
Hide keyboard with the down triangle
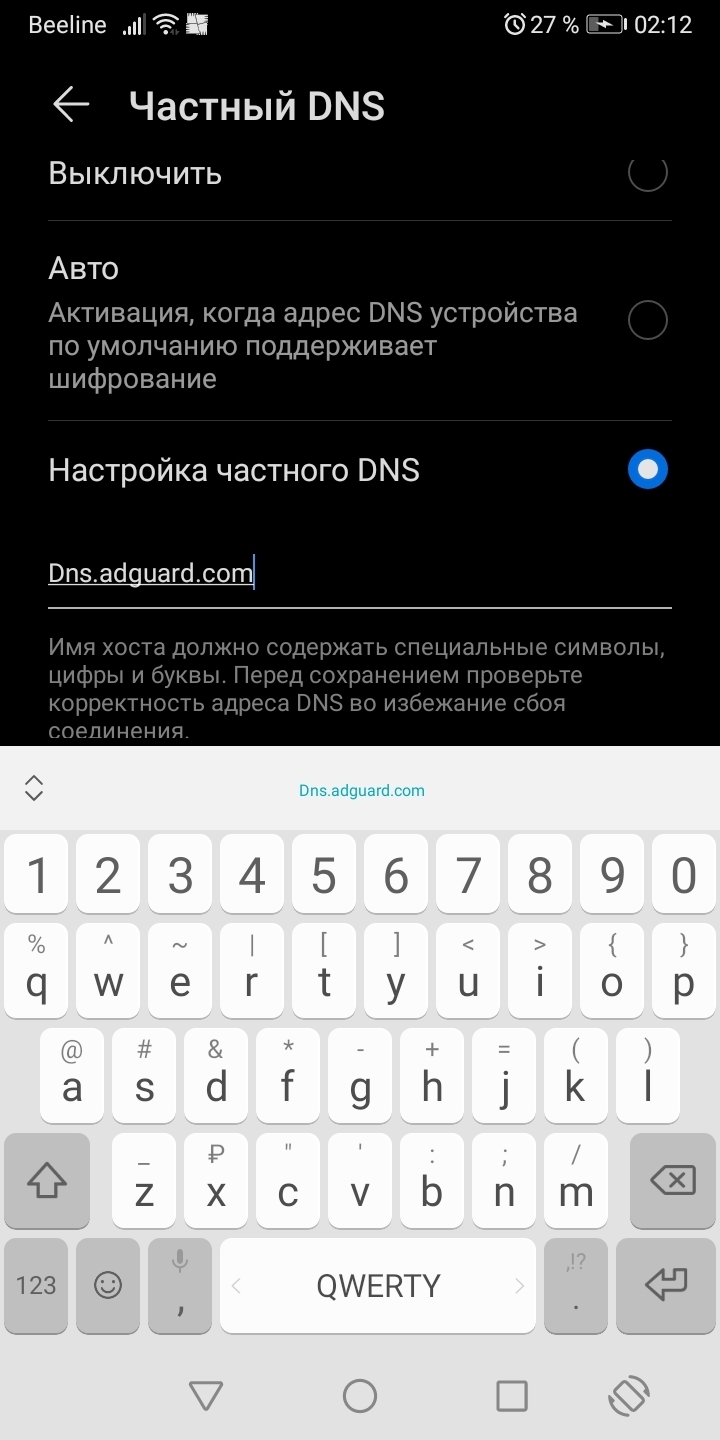[206, 1396]
